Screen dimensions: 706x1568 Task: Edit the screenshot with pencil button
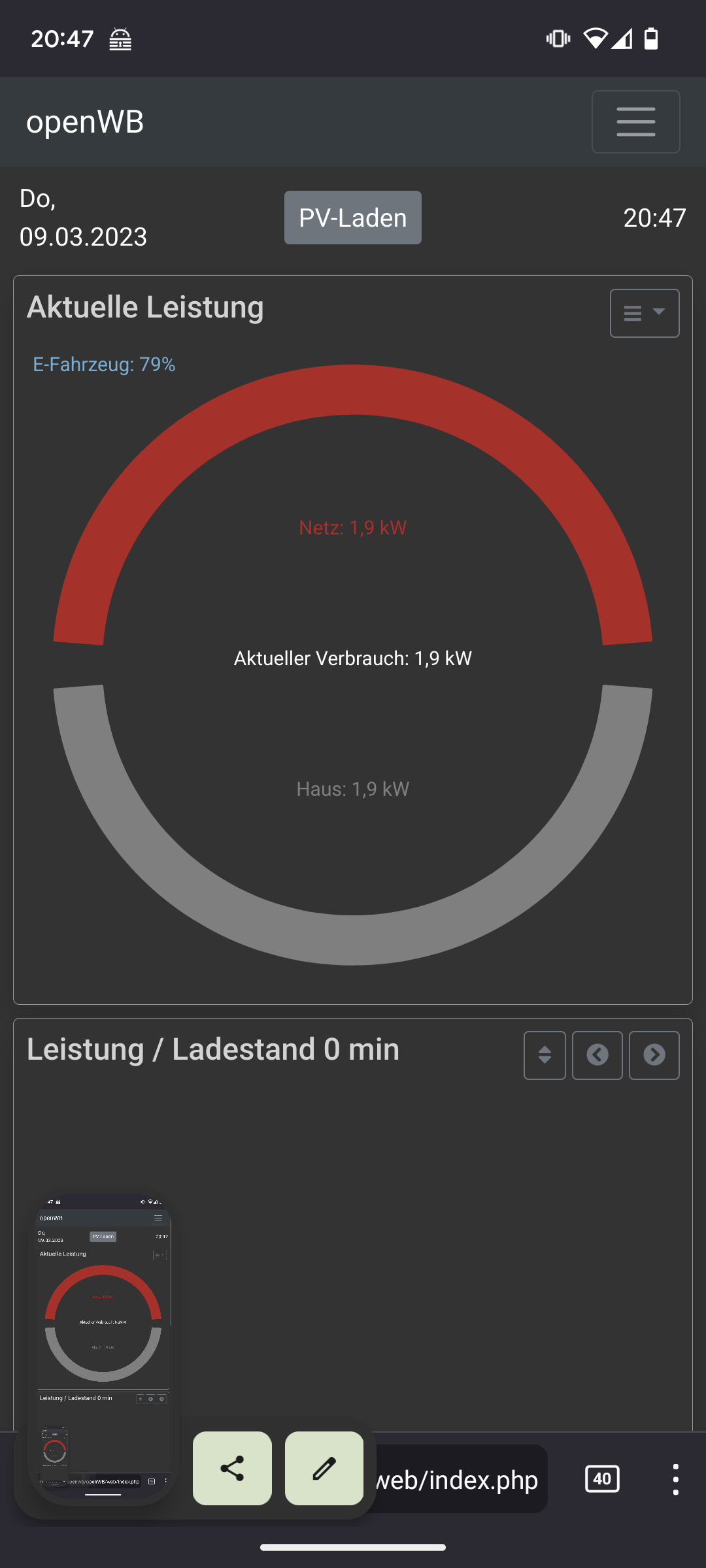[x=324, y=1468]
